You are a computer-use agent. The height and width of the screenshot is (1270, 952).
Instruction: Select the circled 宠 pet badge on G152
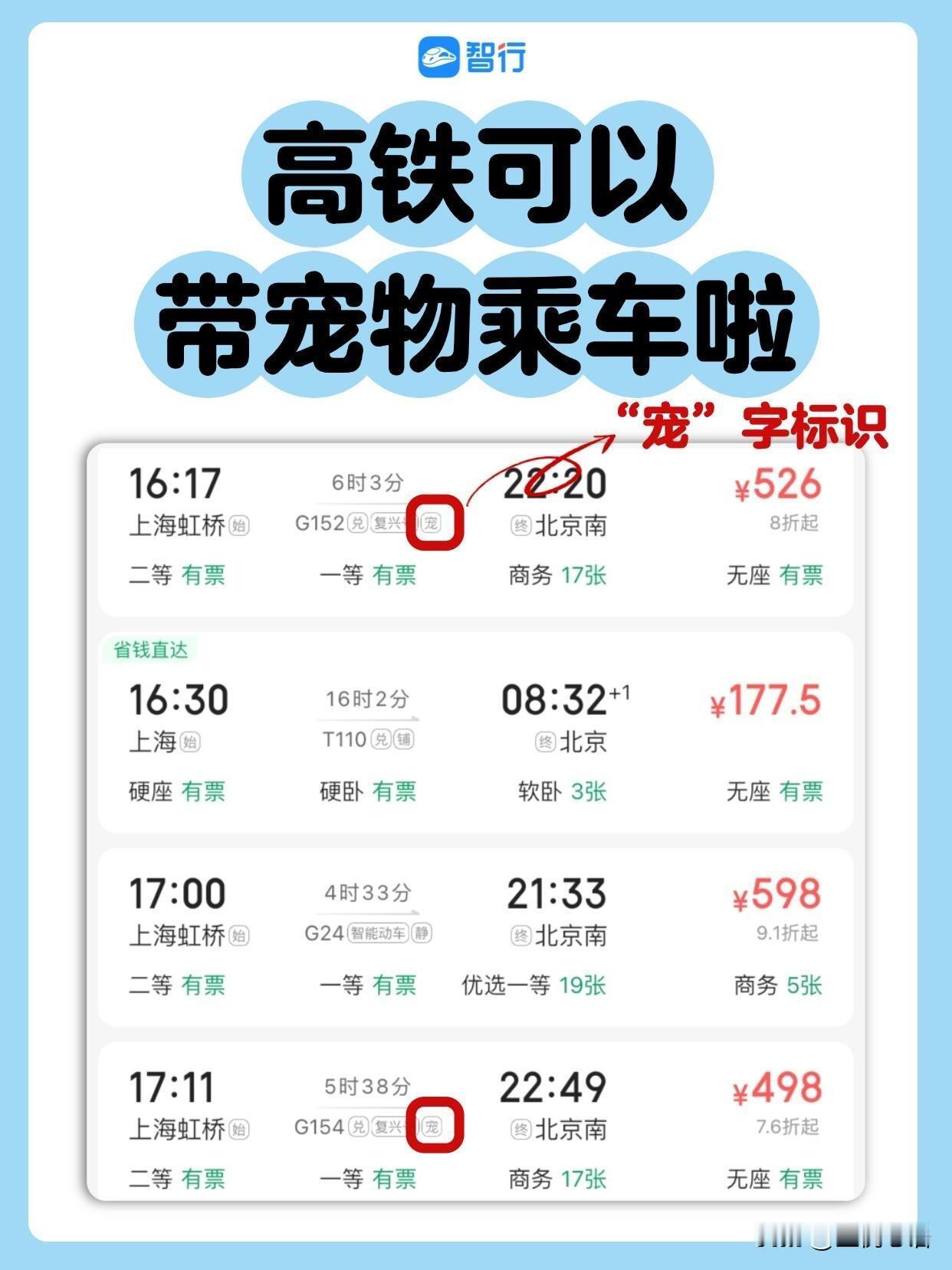[x=434, y=524]
